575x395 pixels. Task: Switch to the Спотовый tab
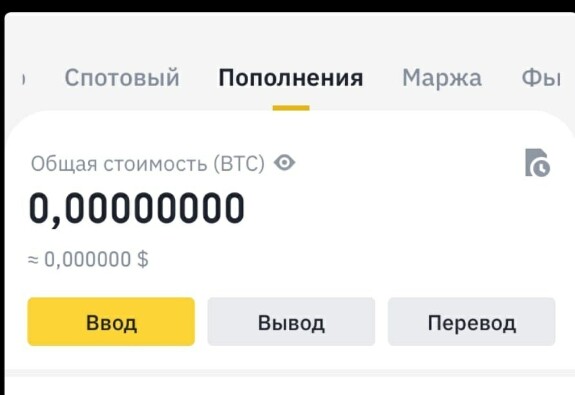coord(122,78)
